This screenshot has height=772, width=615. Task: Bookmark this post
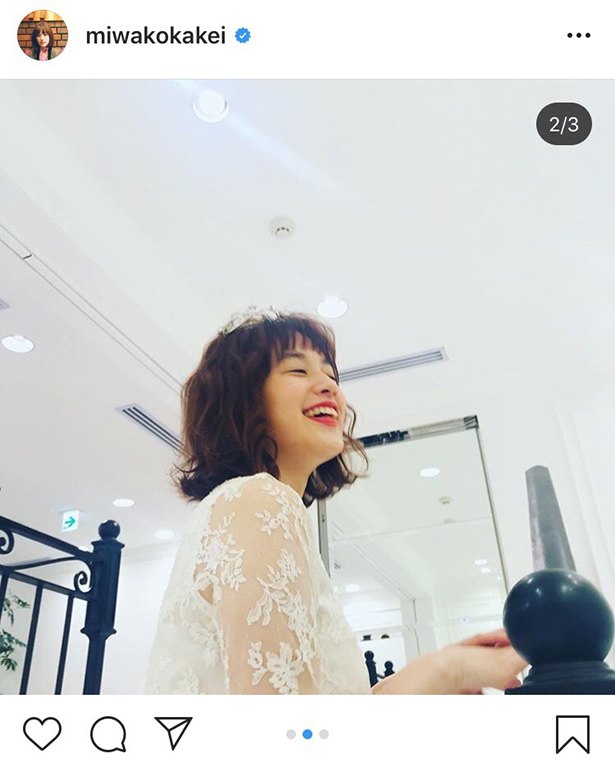[x=572, y=734]
